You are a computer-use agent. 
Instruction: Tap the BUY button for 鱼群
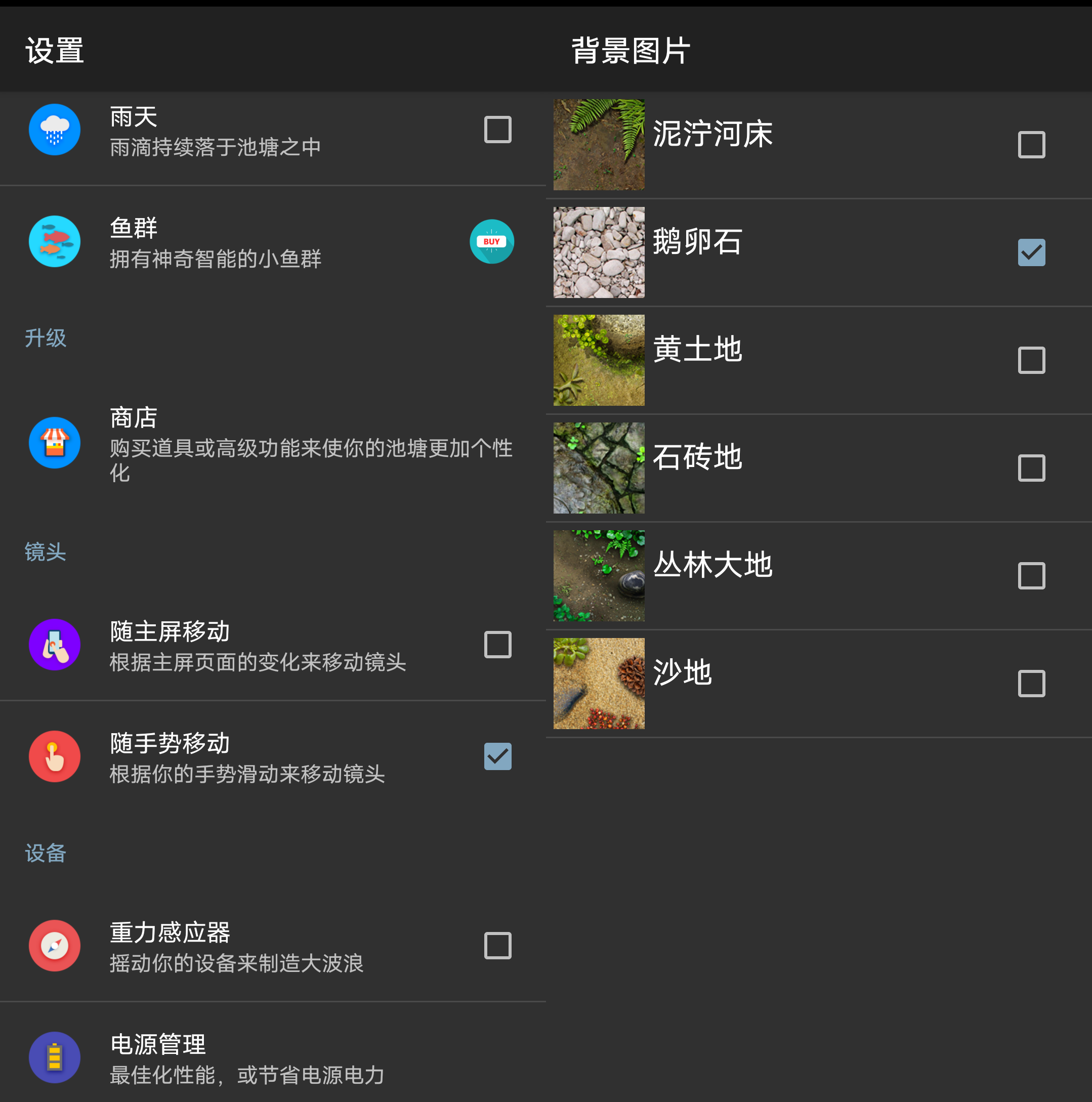pyautogui.click(x=491, y=241)
